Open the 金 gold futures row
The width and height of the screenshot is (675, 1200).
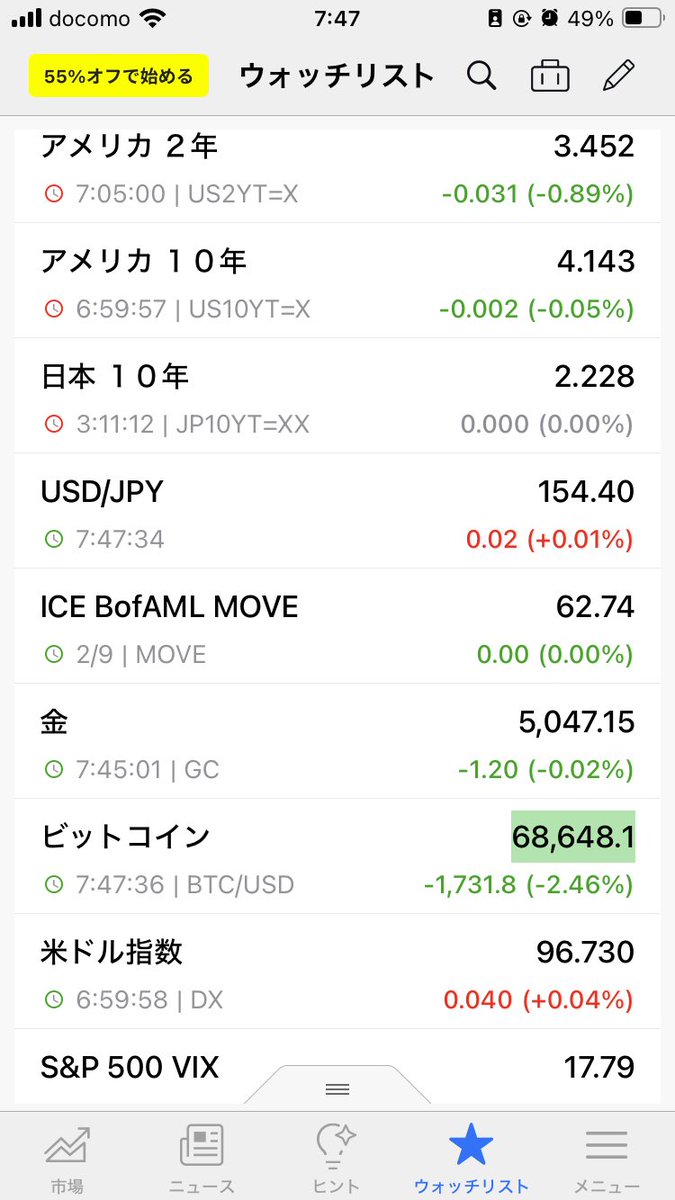coord(337,743)
